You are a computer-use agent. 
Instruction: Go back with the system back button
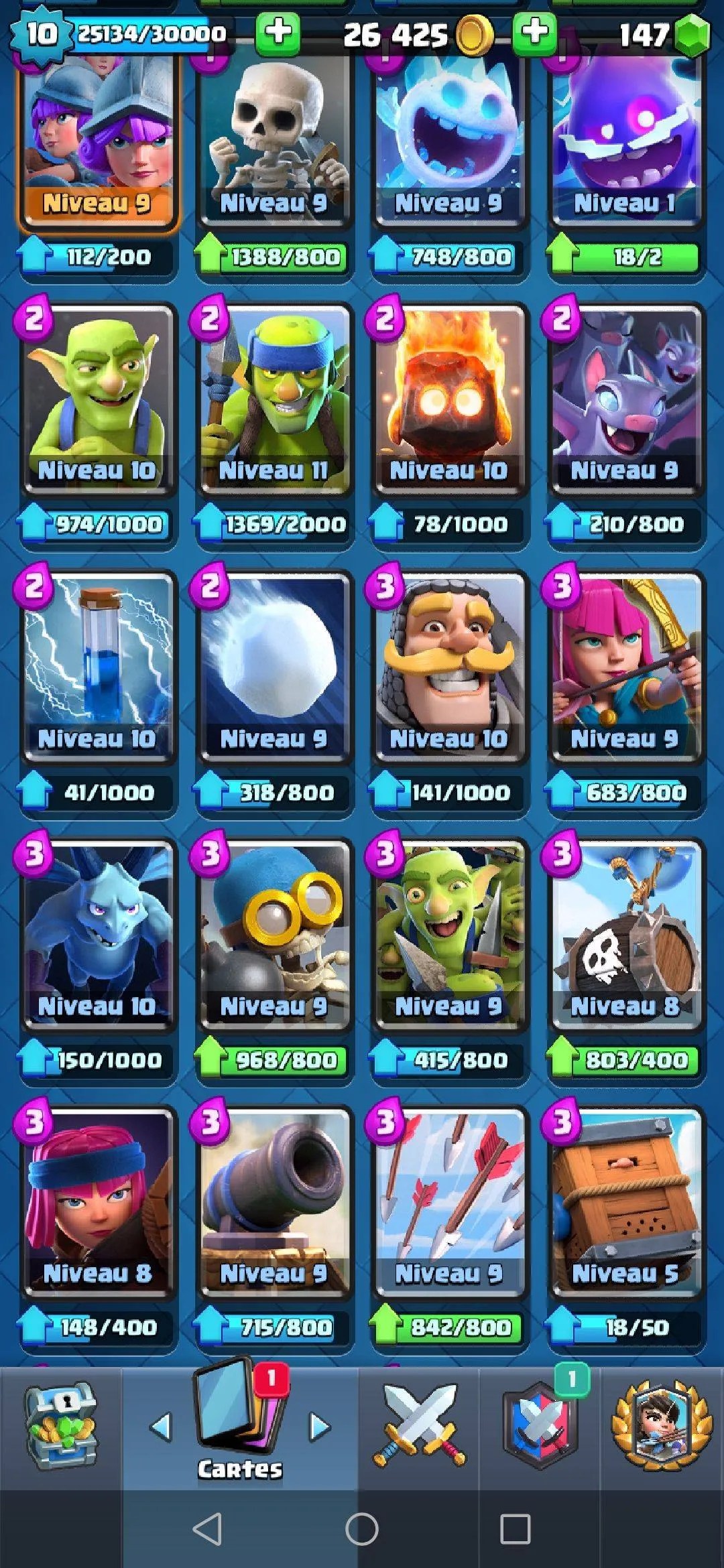tap(207, 1529)
